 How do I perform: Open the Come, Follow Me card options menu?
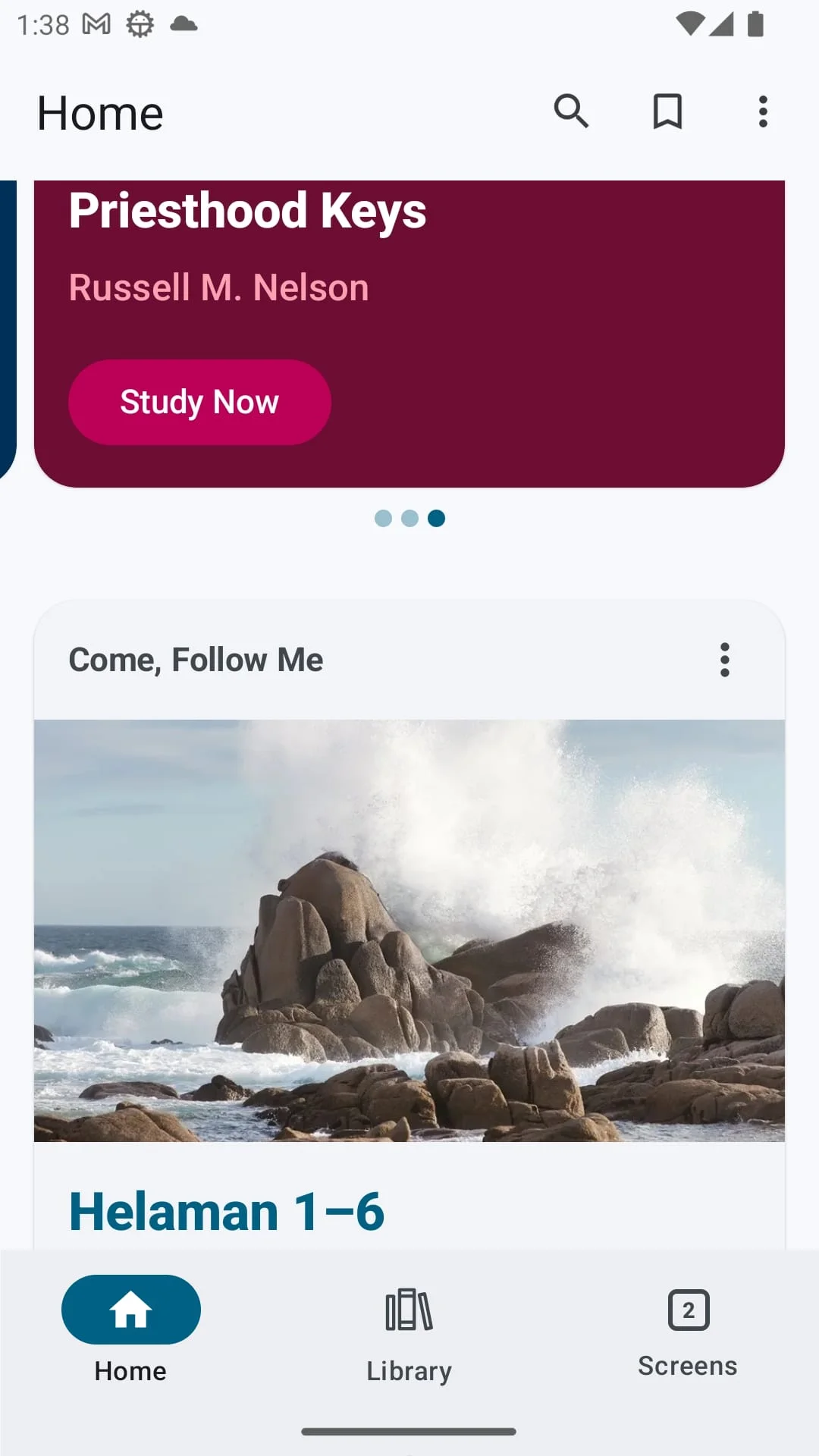[724, 661]
